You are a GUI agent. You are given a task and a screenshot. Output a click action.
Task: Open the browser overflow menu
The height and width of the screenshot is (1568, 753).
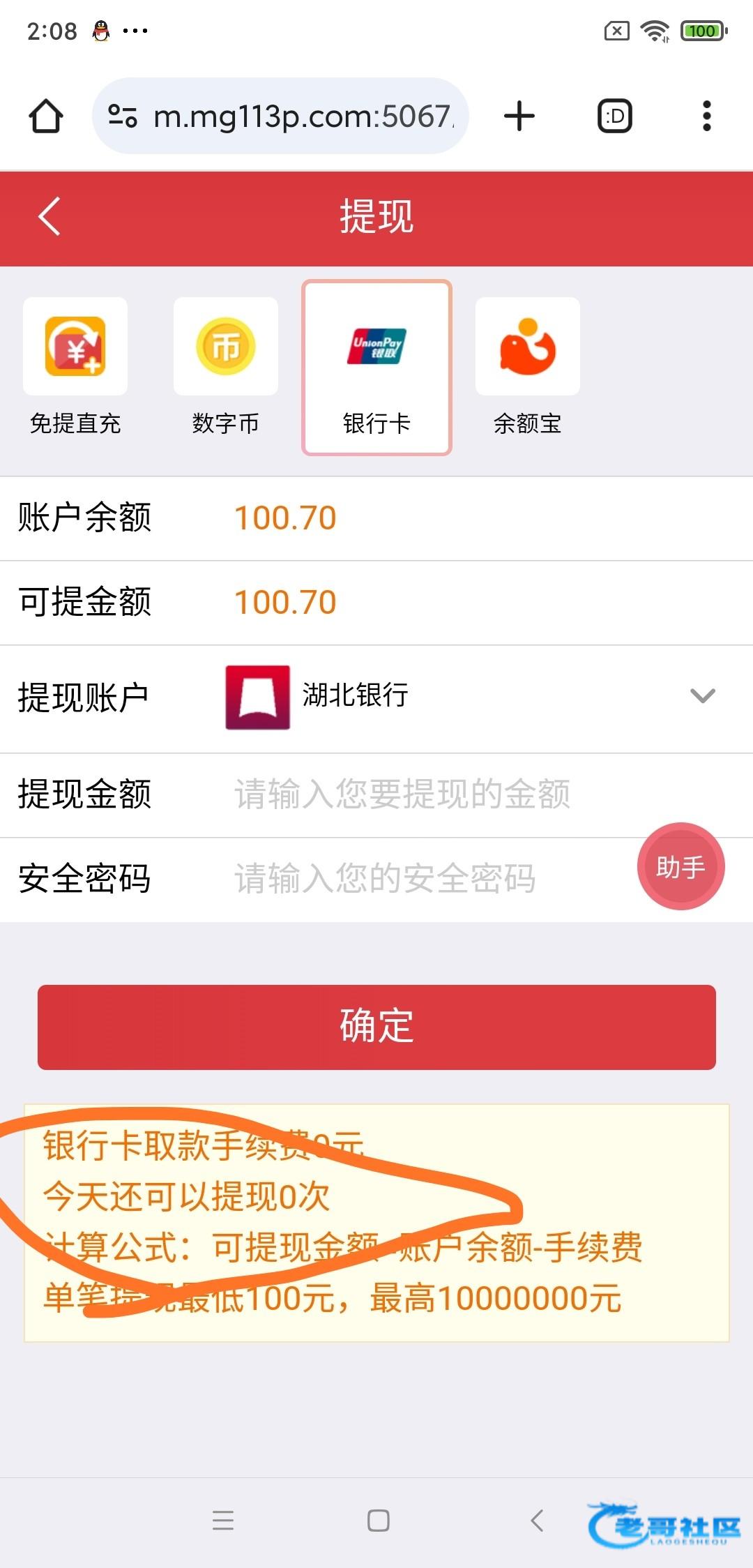click(x=707, y=116)
